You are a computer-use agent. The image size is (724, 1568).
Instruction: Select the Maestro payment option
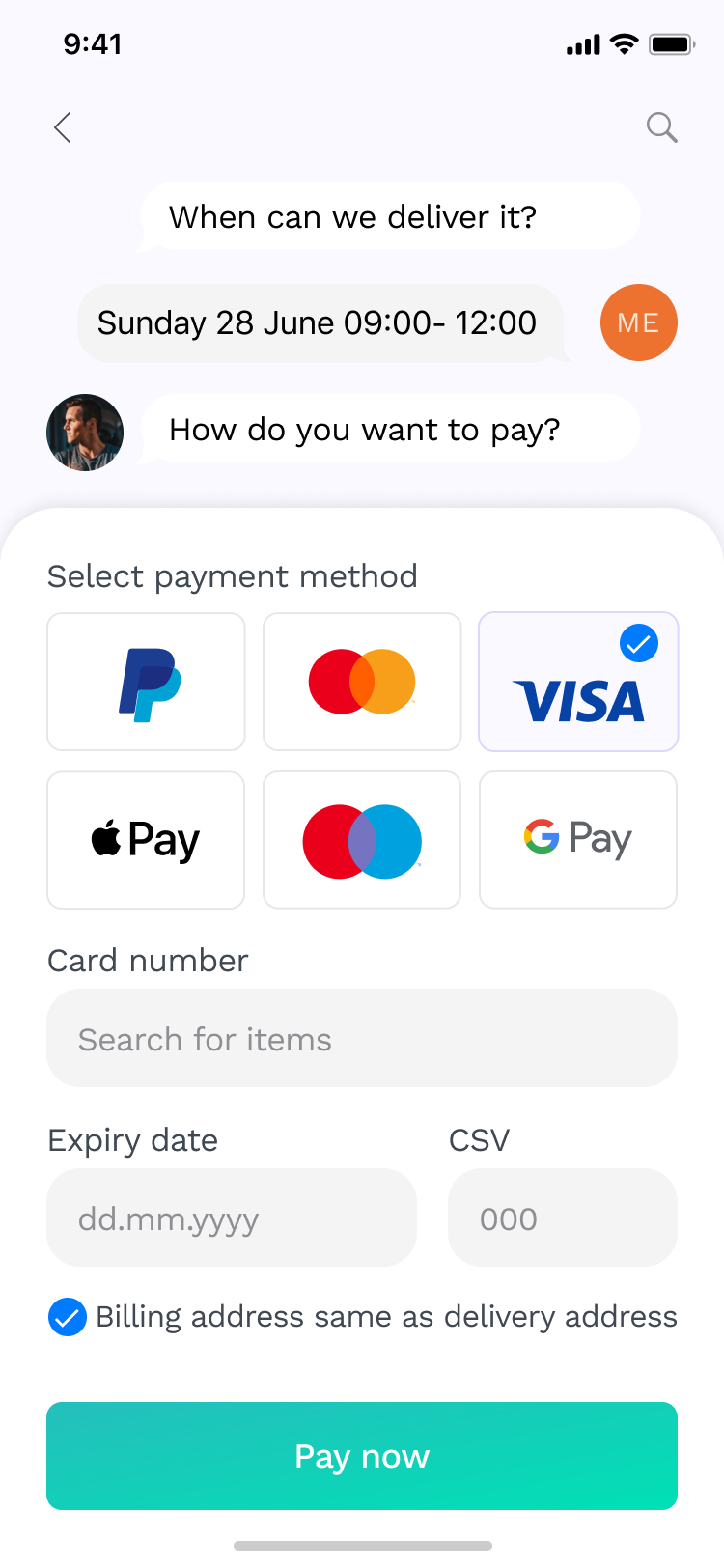(x=362, y=840)
